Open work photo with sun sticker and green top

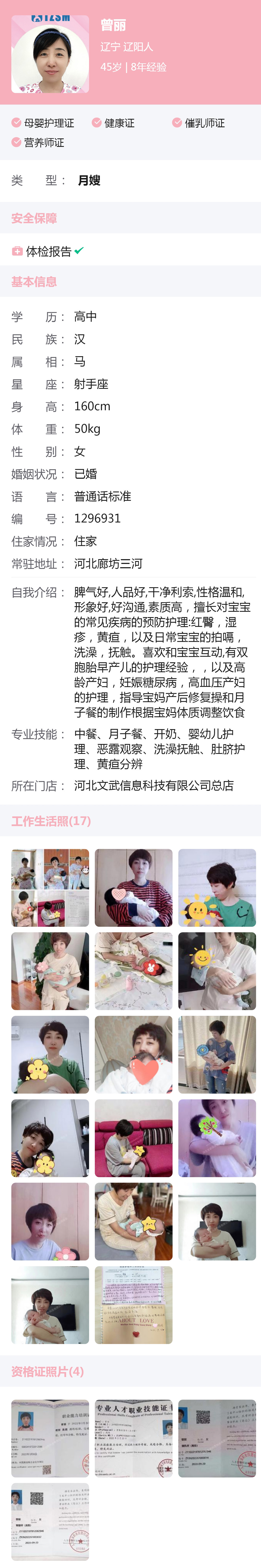point(217,888)
